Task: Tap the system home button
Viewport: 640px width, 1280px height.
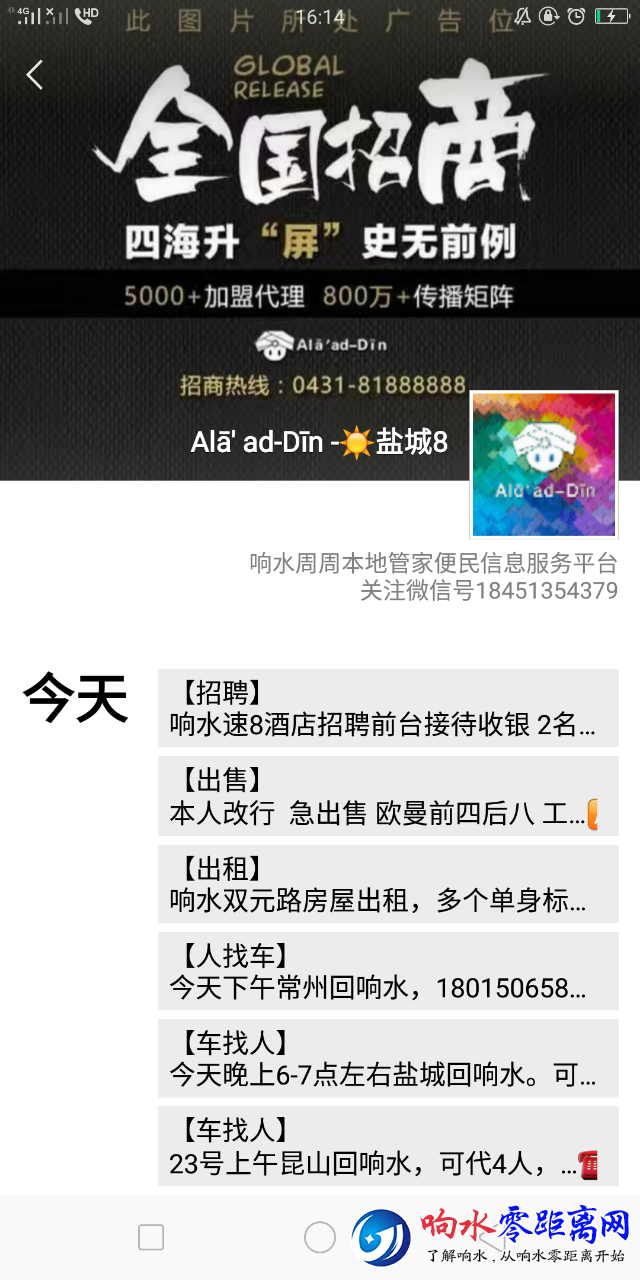Action: point(320,1237)
